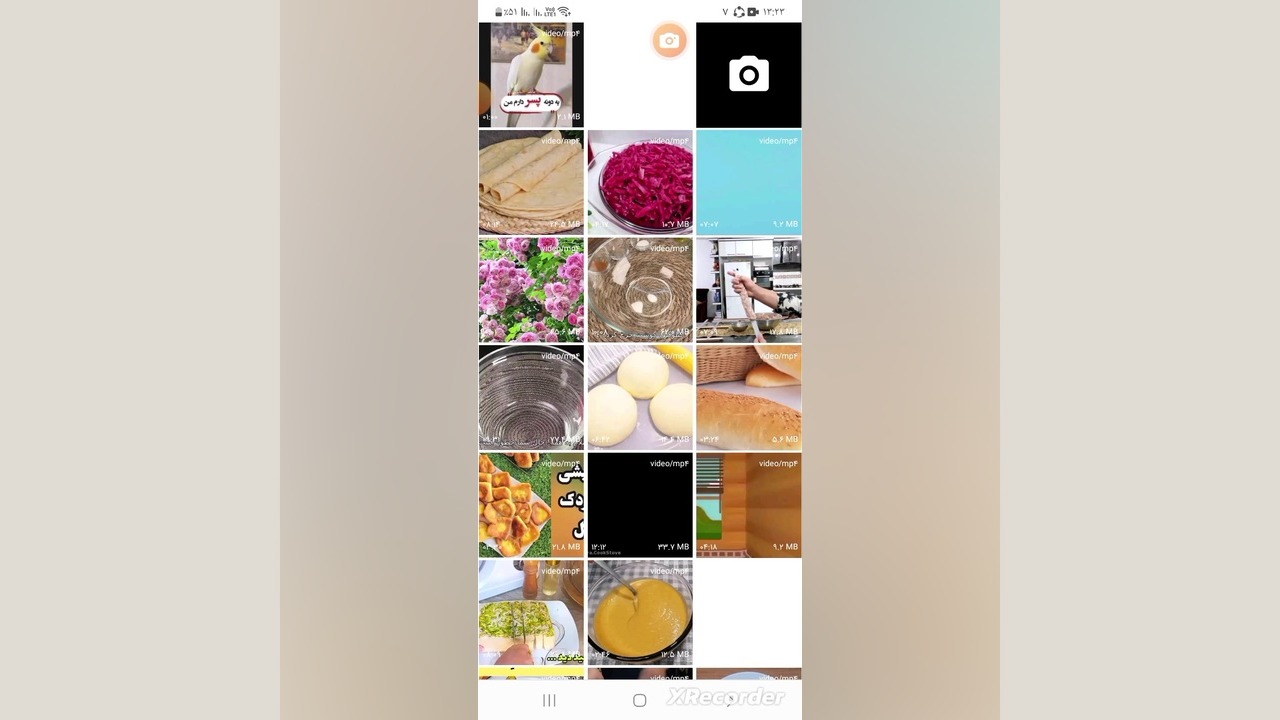Open the cockatiel bird video
1280x720 pixels.
(531, 75)
